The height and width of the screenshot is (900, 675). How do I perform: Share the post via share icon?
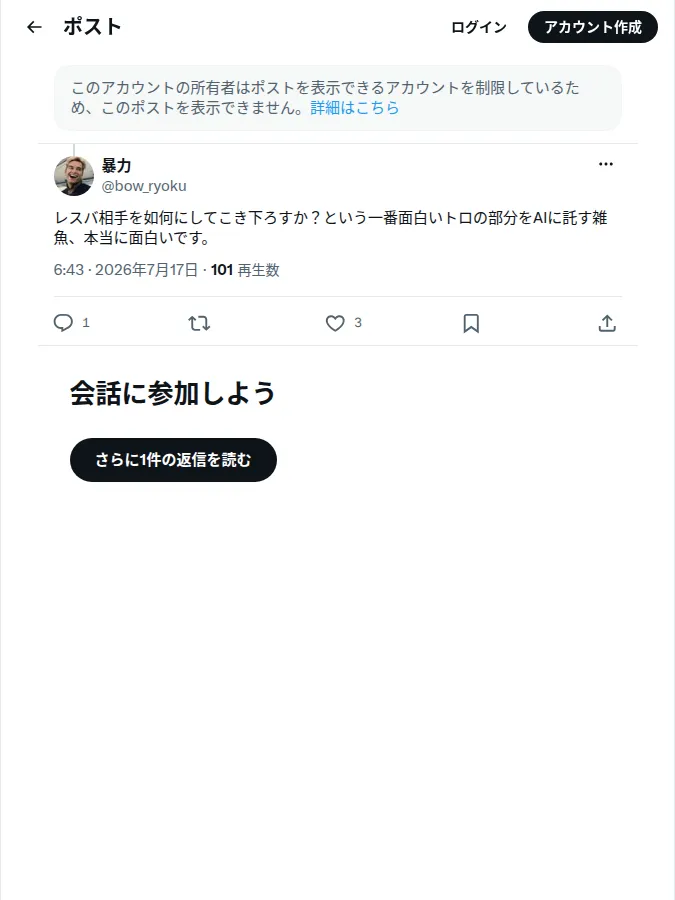tap(607, 323)
